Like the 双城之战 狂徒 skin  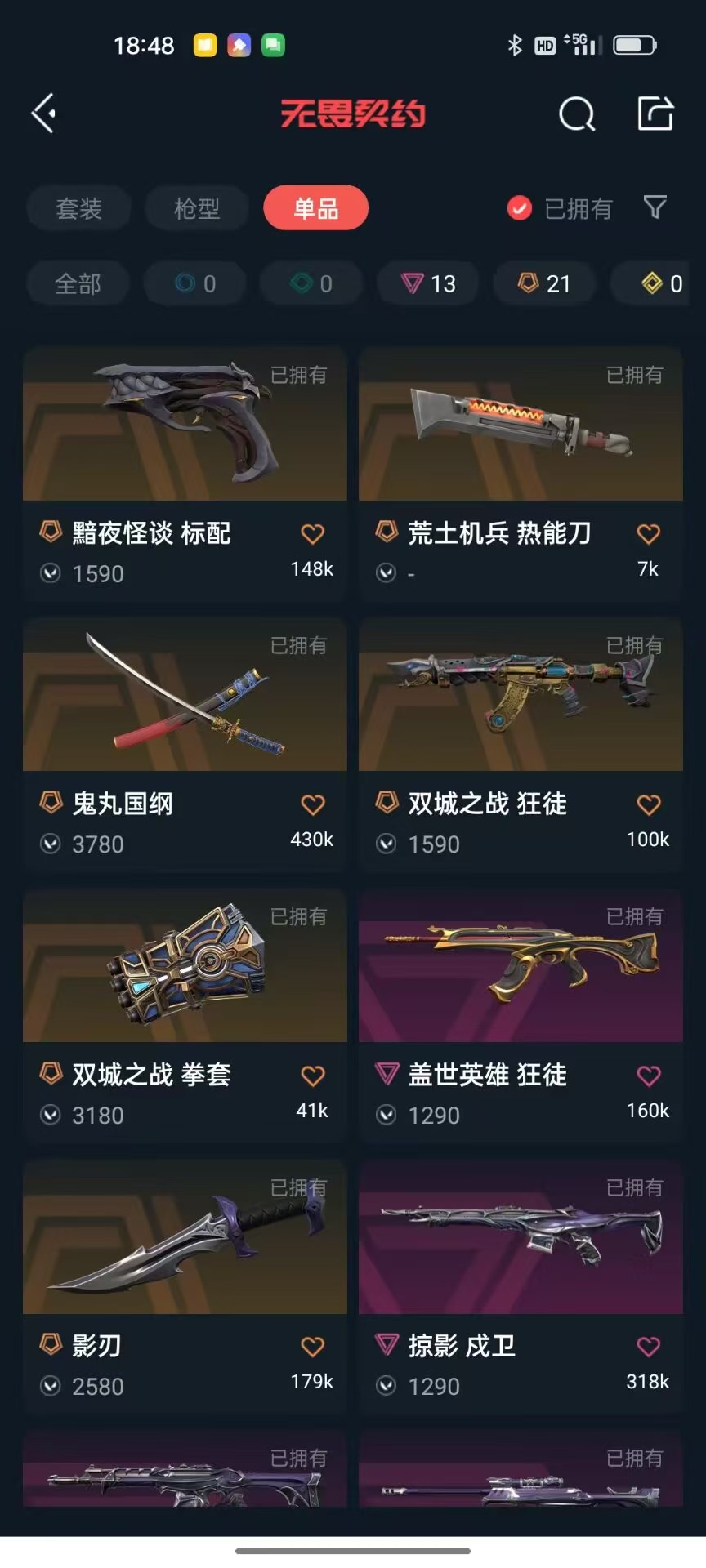pyautogui.click(x=649, y=805)
